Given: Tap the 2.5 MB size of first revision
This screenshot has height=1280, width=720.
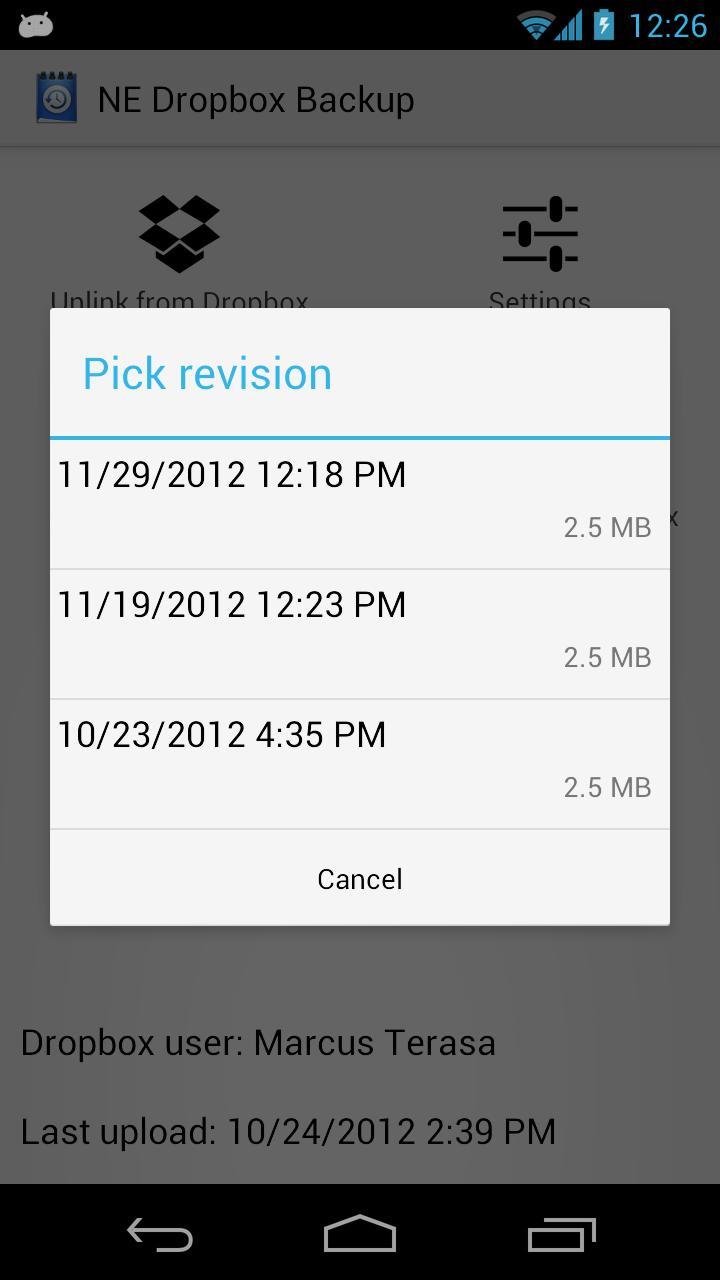Looking at the screenshot, I should pyautogui.click(x=606, y=526).
